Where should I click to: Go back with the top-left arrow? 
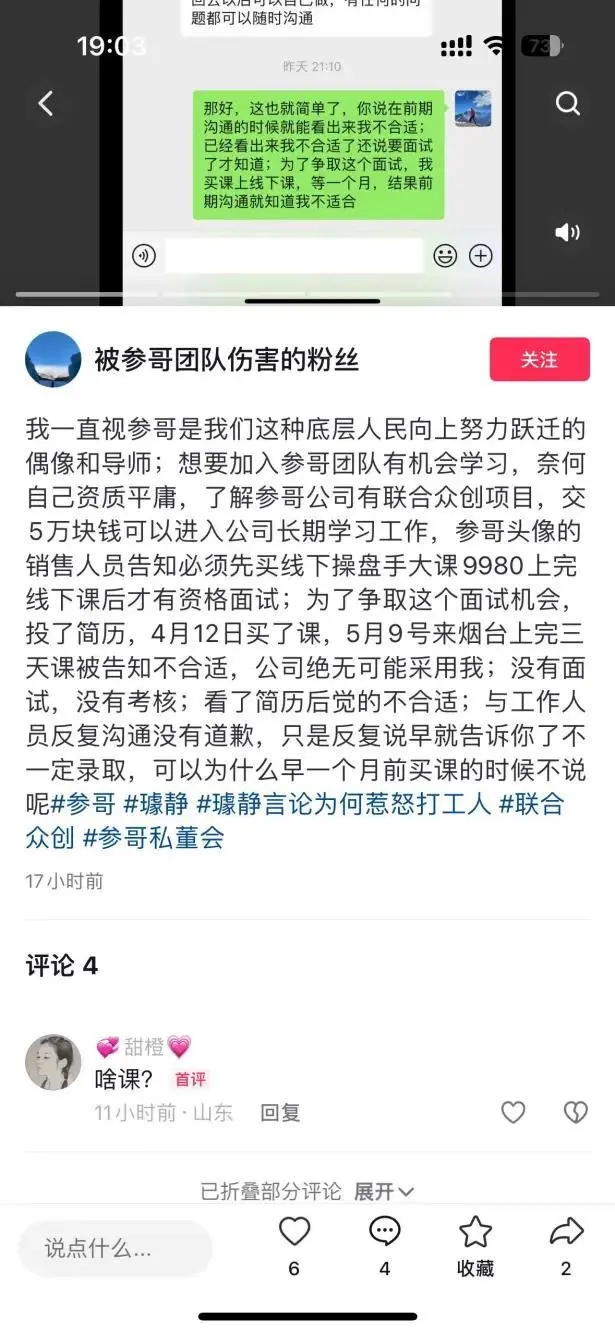pos(45,103)
